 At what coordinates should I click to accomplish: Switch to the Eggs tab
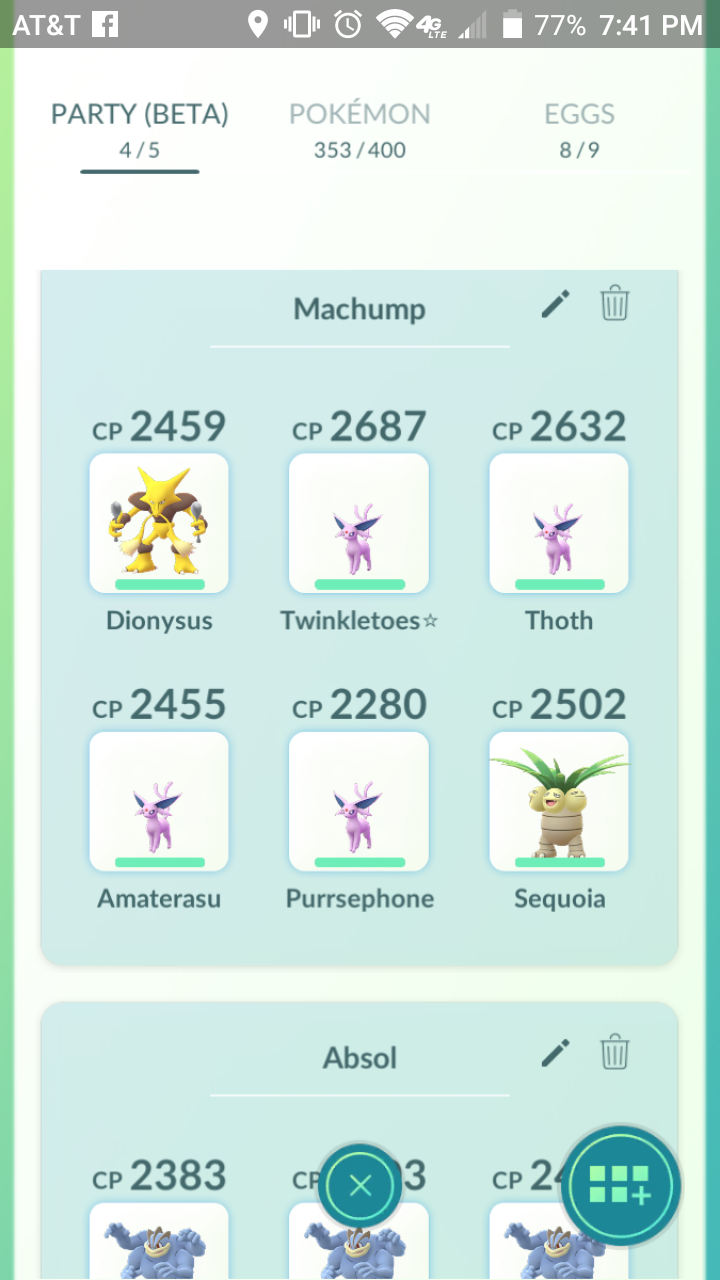579,130
